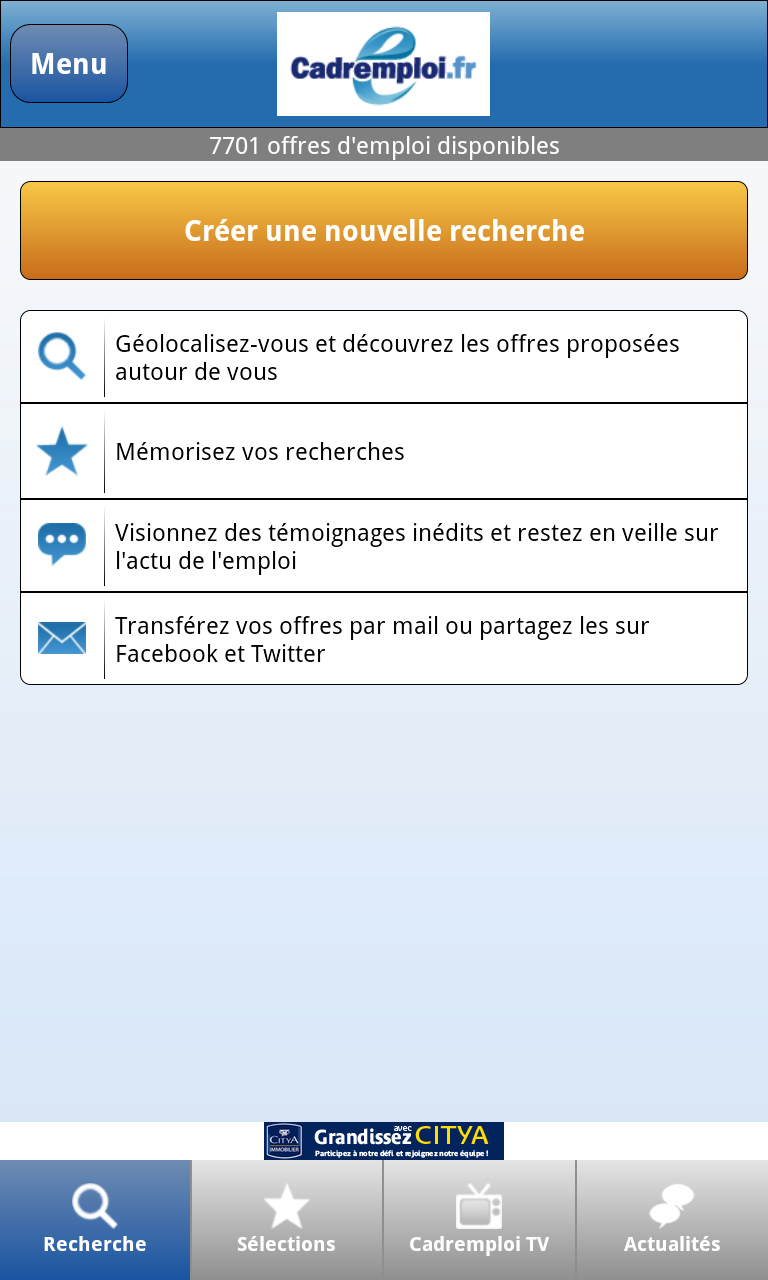This screenshot has width=768, height=1280.
Task: Tap Créer une nouvelle recherche
Action: (x=384, y=231)
